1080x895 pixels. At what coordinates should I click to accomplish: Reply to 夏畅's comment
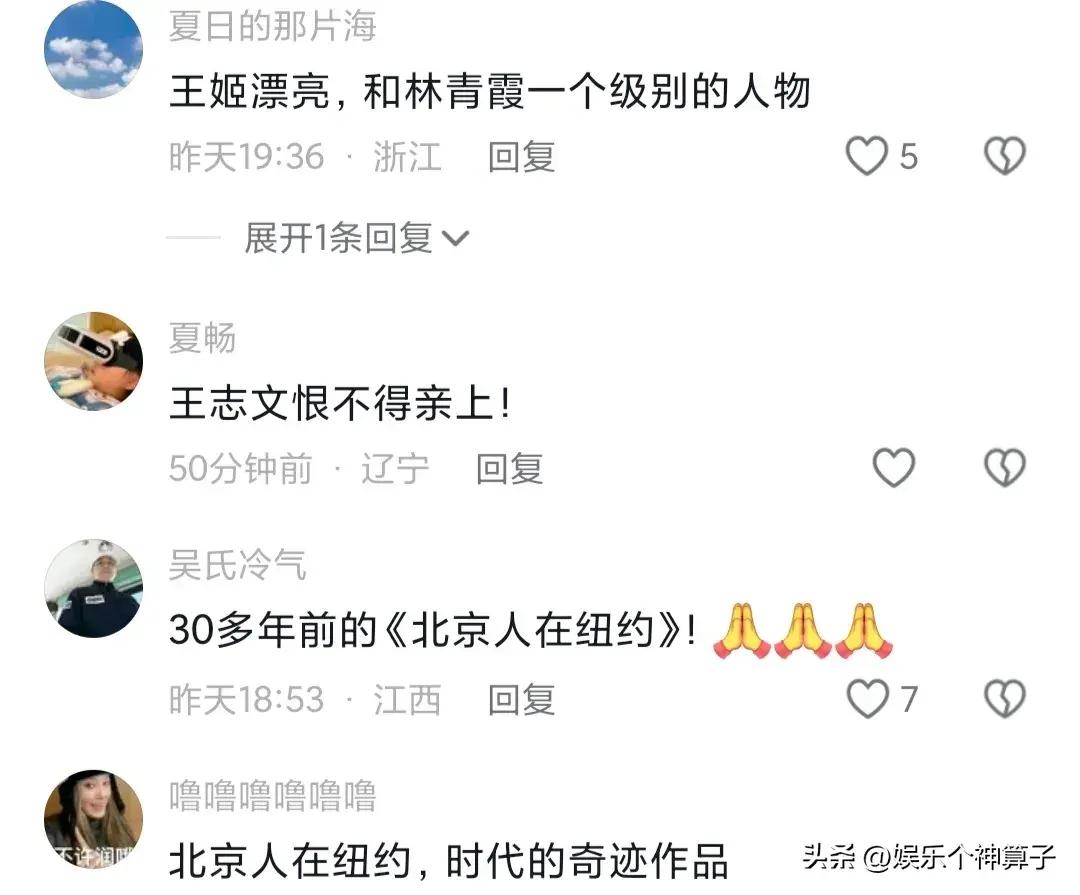(509, 468)
